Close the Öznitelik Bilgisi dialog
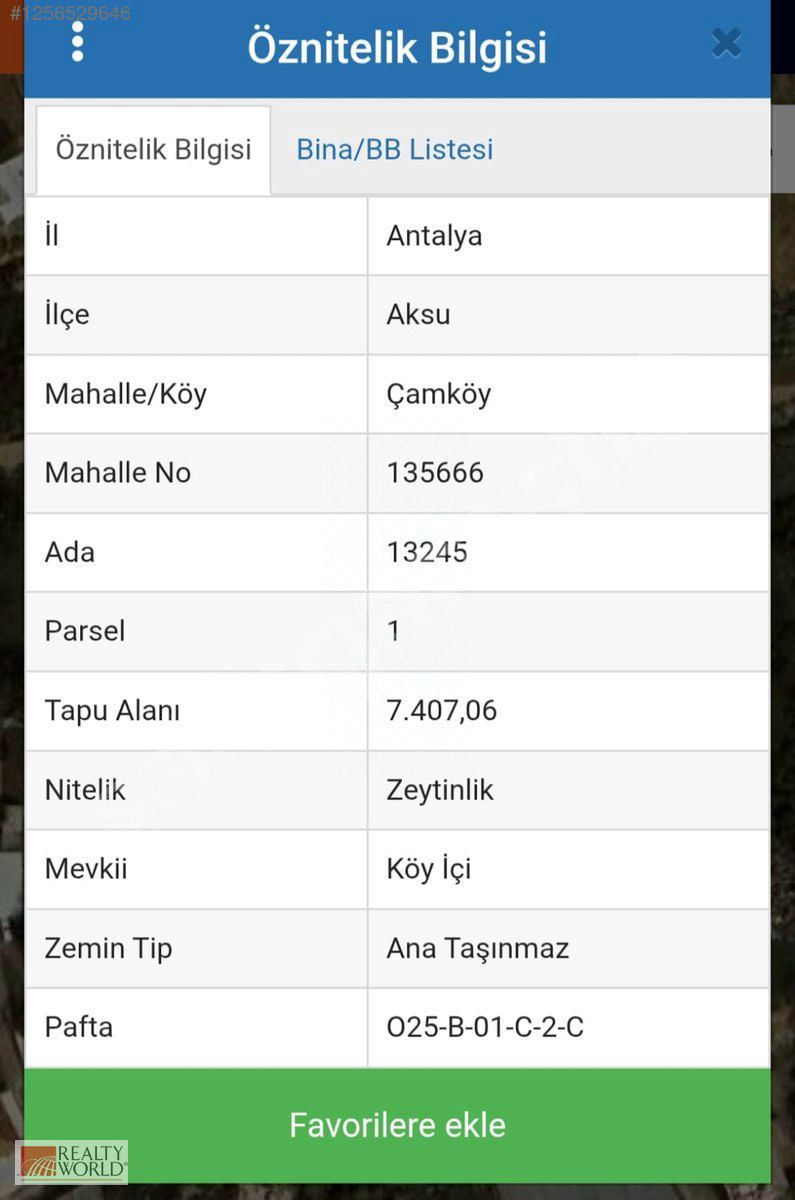795x1200 pixels. pyautogui.click(x=726, y=43)
